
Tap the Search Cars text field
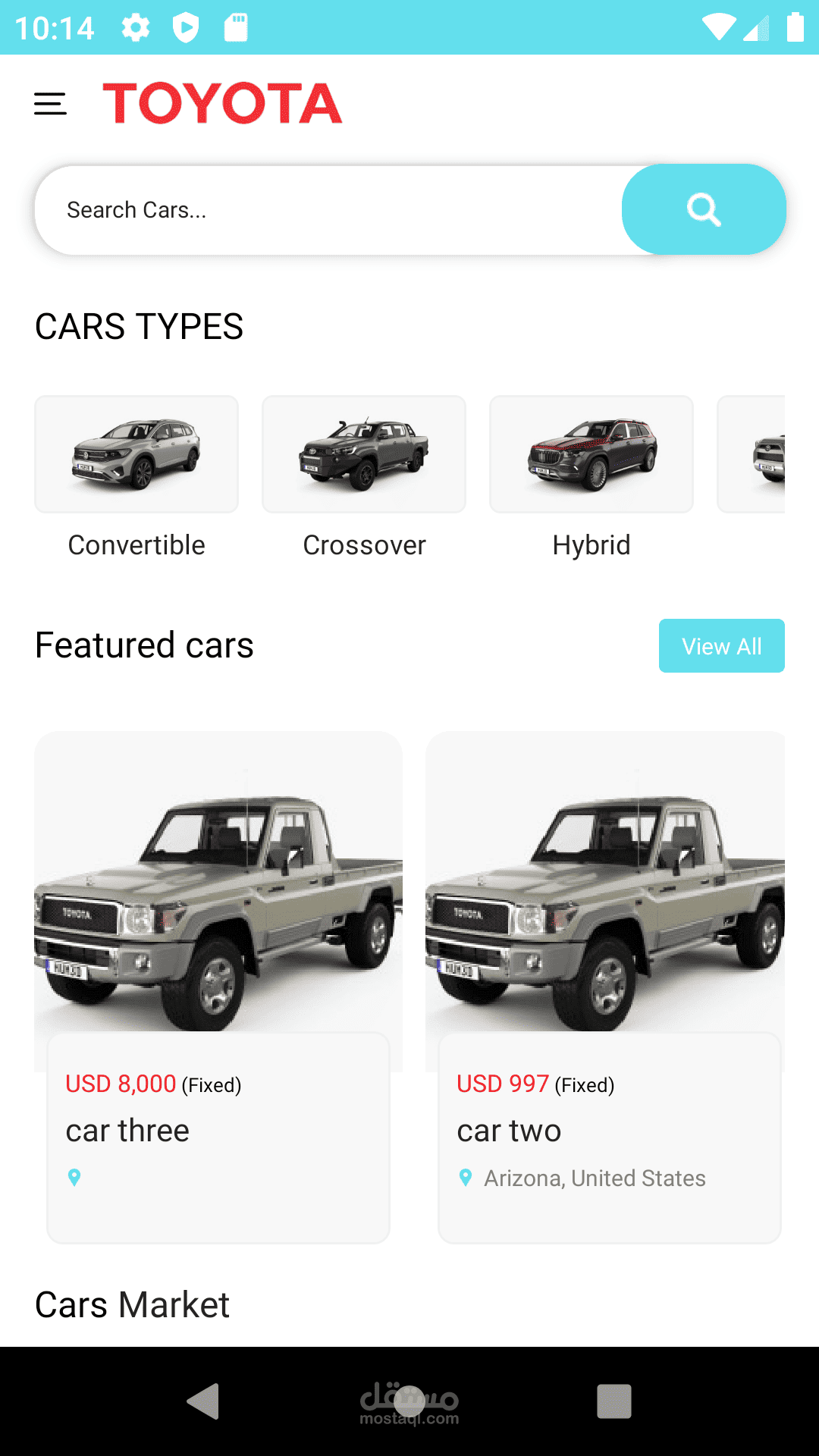(329, 210)
